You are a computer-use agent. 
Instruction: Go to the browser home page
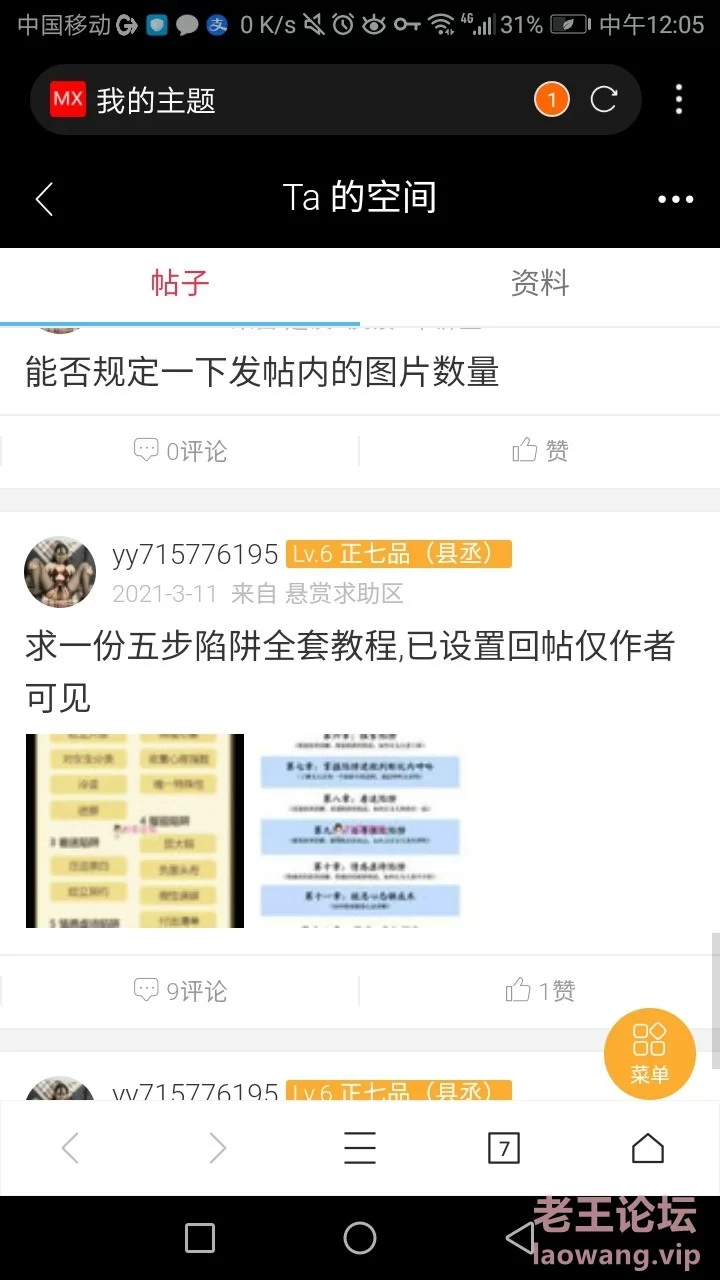[x=648, y=1149]
